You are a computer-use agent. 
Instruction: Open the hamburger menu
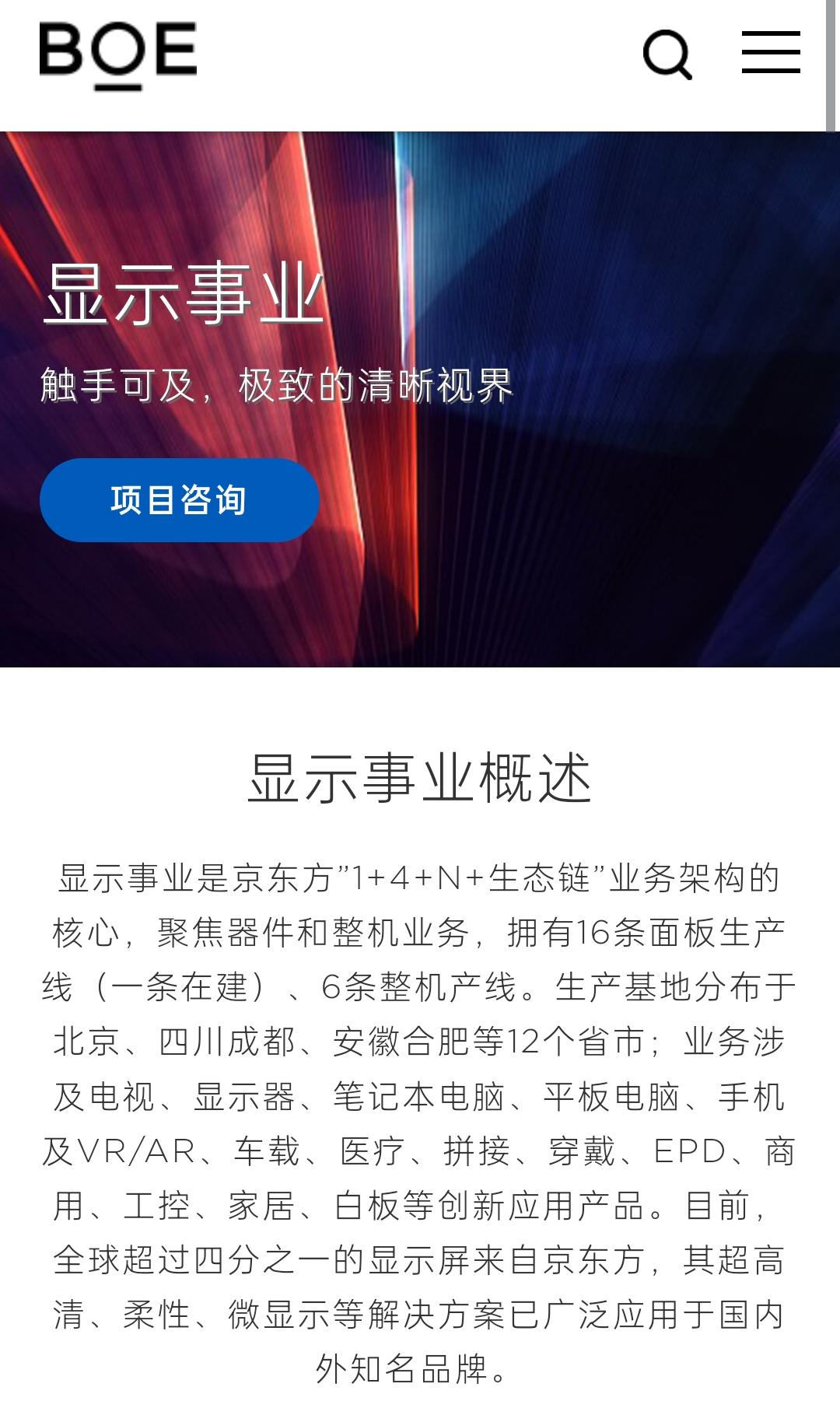pyautogui.click(x=770, y=53)
